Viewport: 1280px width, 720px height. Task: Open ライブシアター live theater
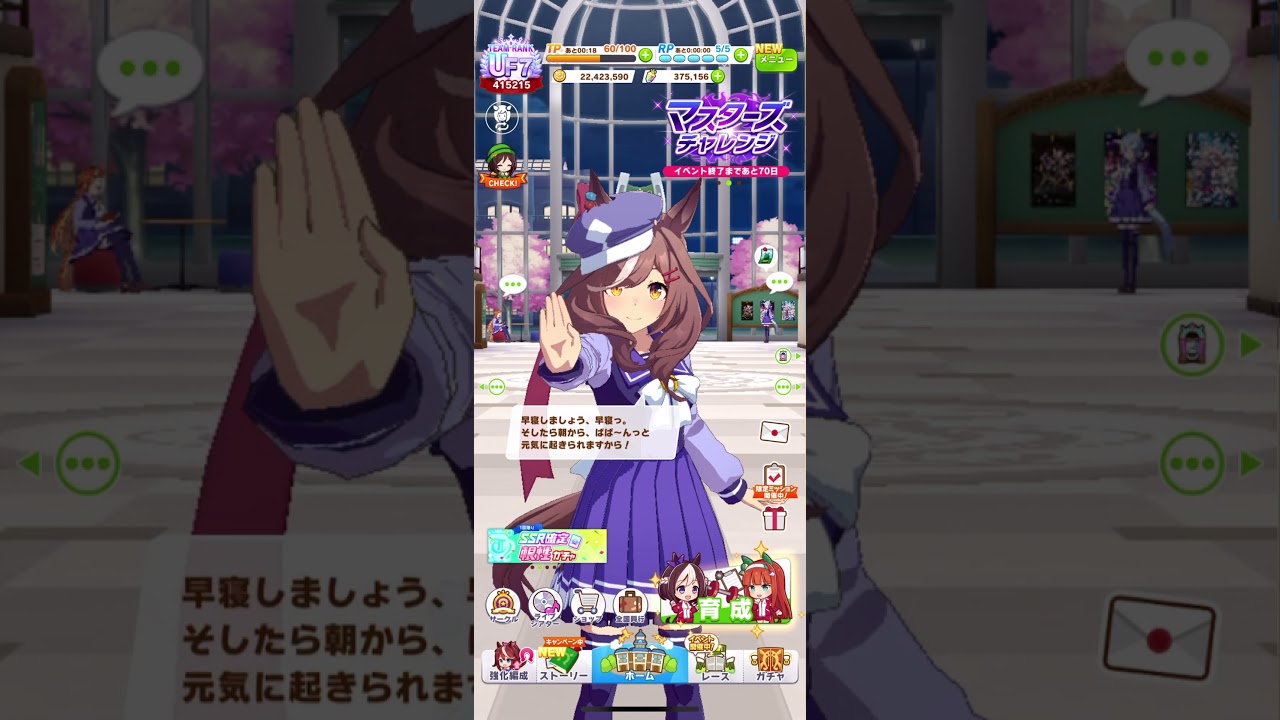[x=545, y=606]
